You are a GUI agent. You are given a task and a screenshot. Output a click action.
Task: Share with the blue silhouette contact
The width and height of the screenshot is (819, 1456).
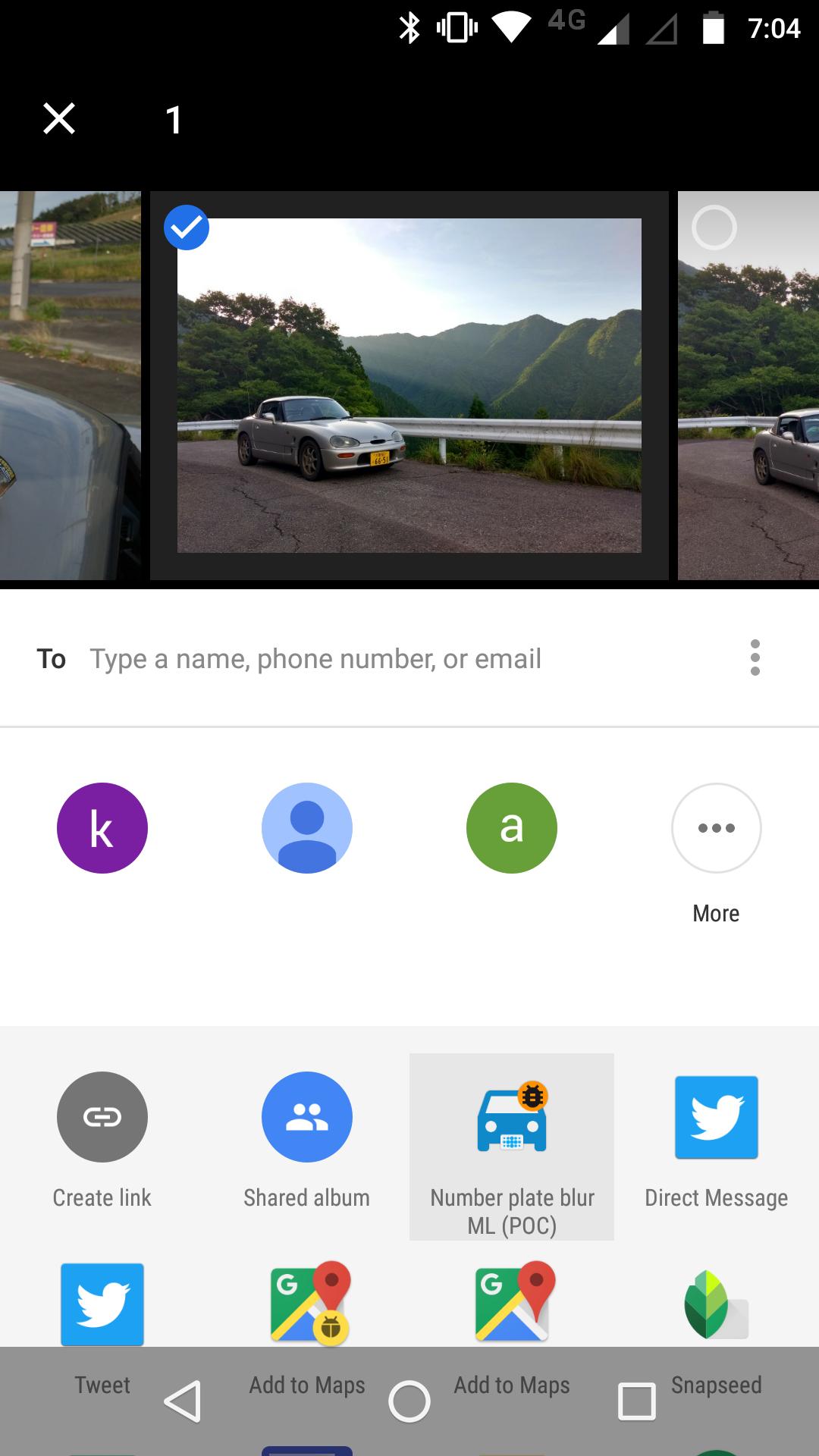[x=307, y=828]
